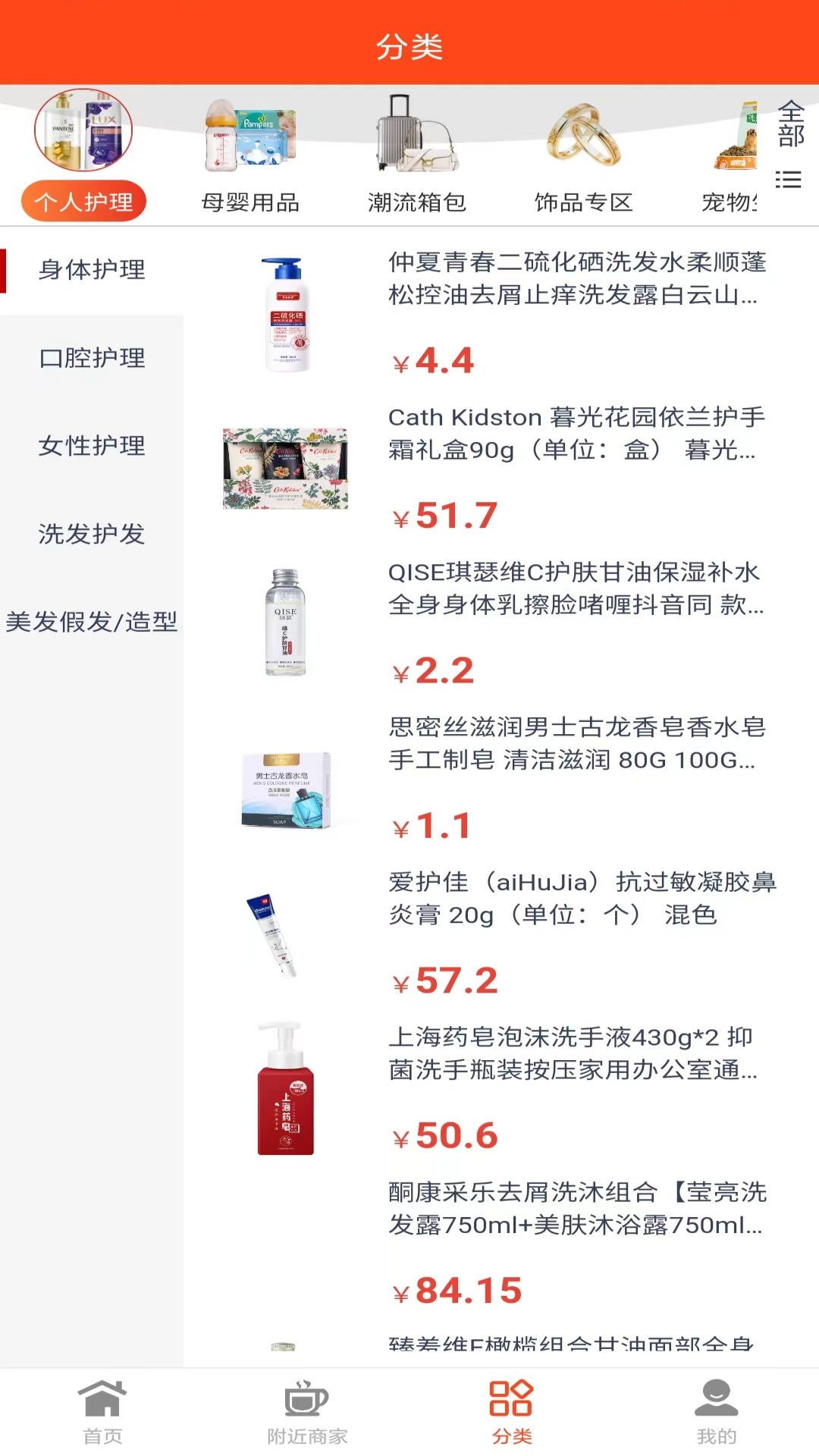Select the 个人护理 category
819x1456 pixels.
click(x=83, y=157)
